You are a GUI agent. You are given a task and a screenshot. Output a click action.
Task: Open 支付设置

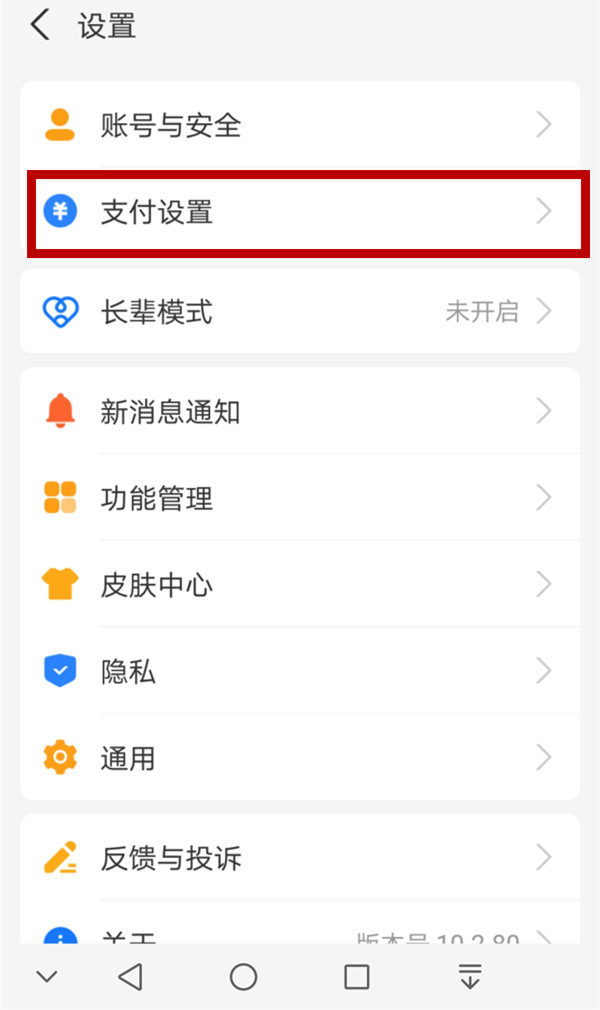300,212
